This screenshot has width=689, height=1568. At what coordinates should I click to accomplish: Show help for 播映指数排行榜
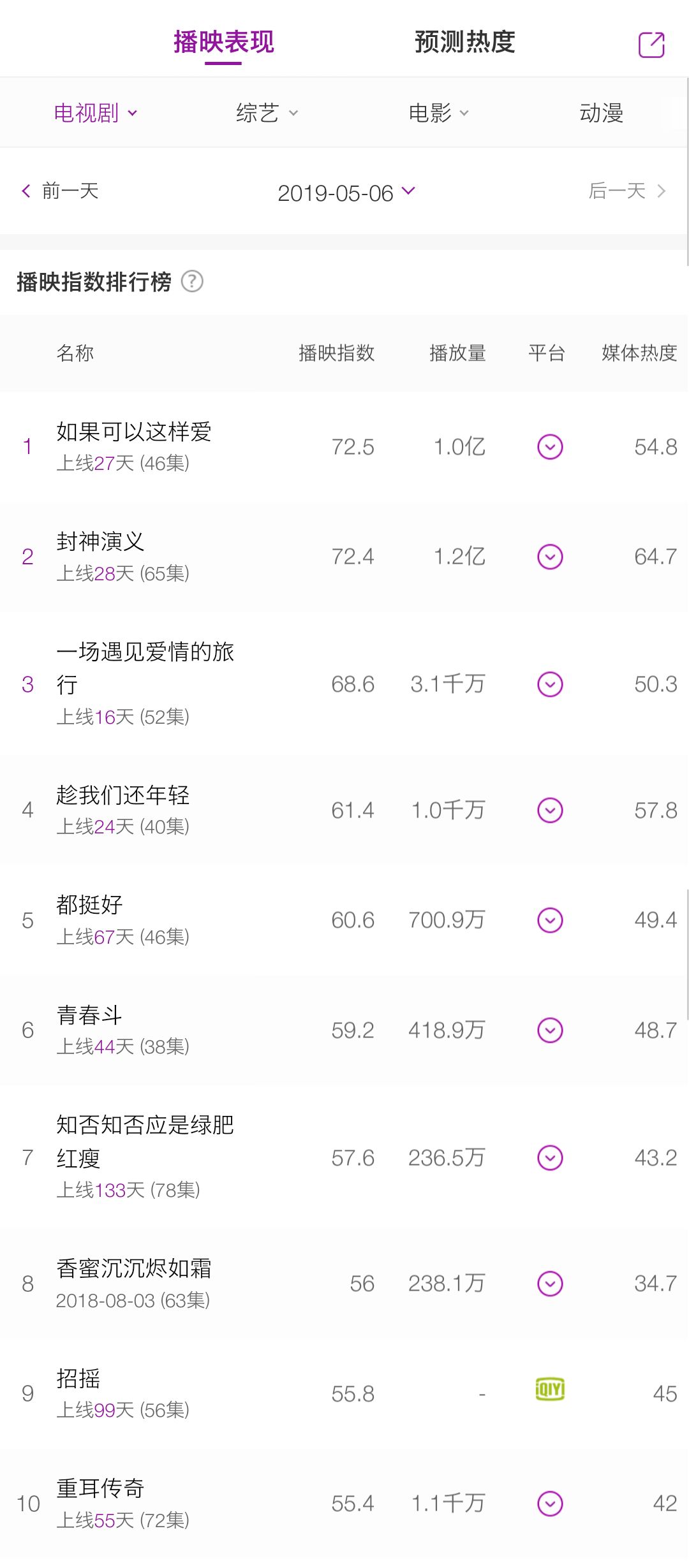pos(192,281)
